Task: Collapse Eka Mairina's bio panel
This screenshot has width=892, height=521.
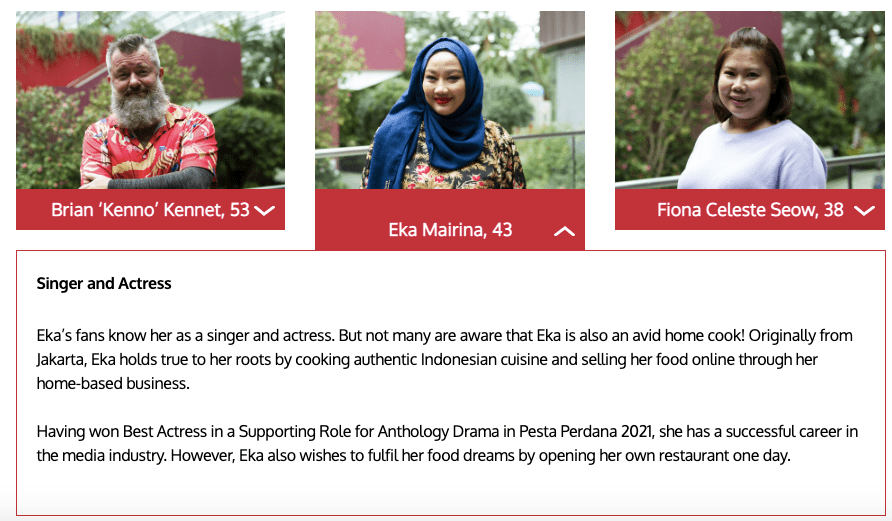Action: (x=564, y=231)
